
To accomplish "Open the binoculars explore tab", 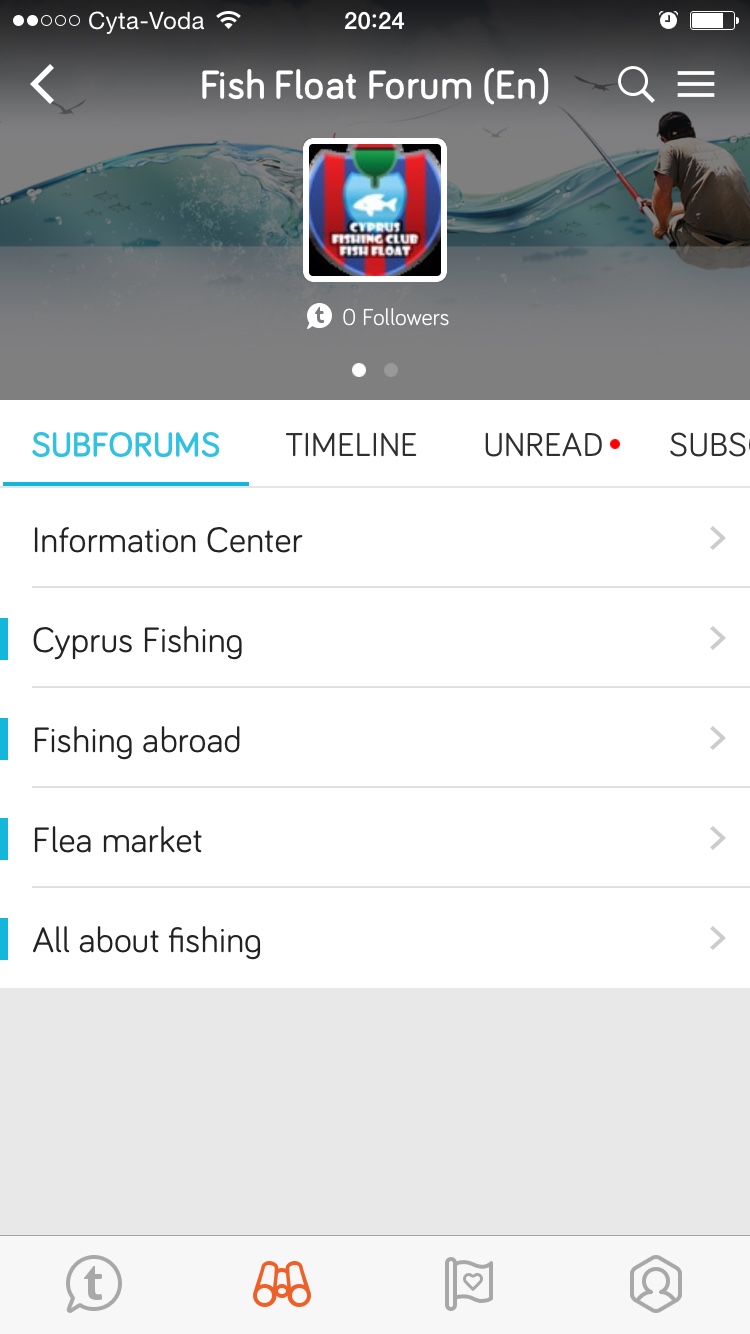I will click(x=282, y=1283).
